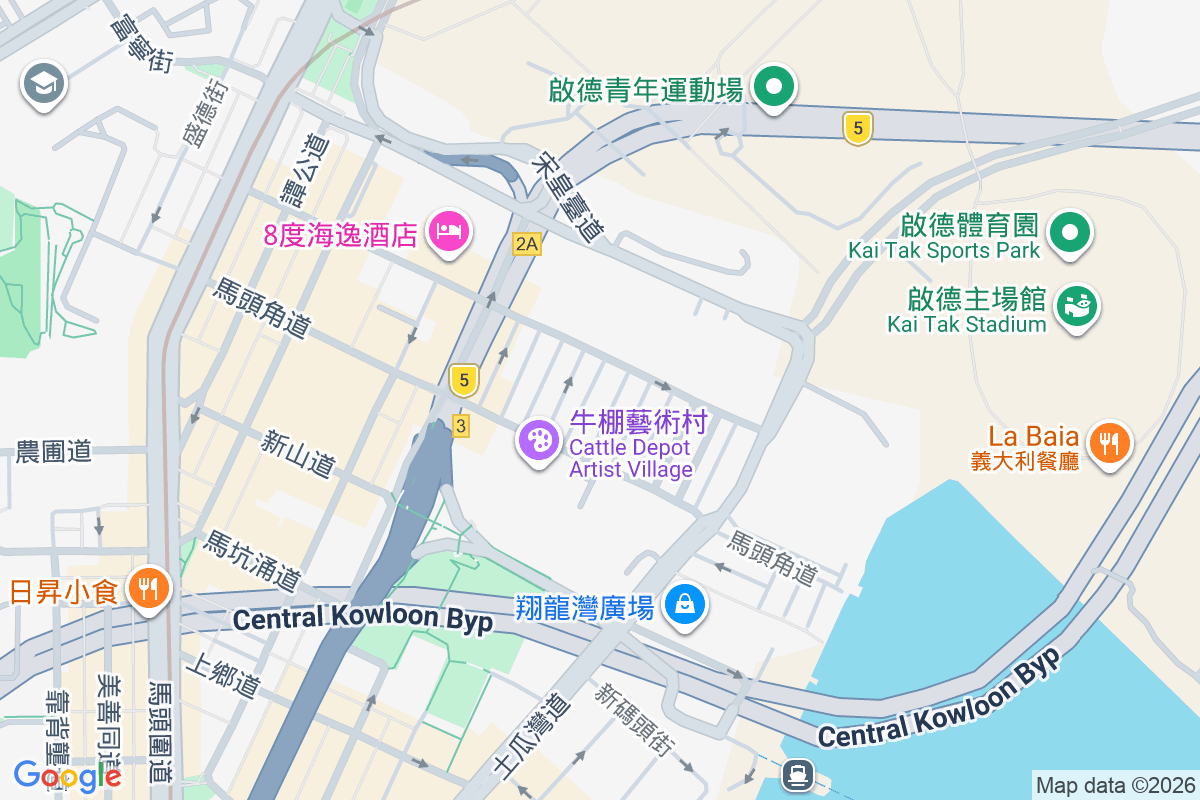Open the school marker with graduation cap
The height and width of the screenshot is (800, 1200).
[x=42, y=83]
